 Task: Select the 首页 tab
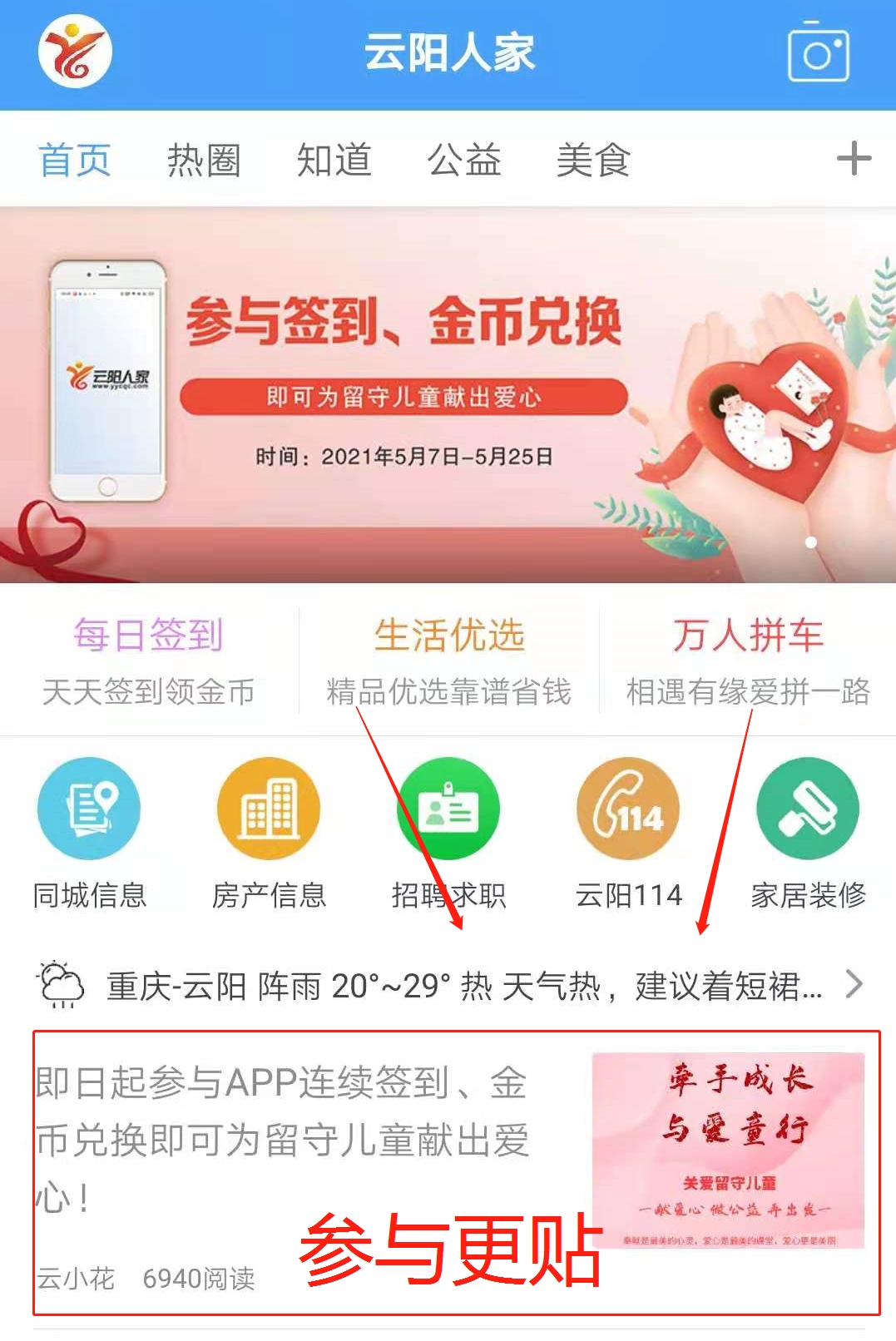[75, 160]
